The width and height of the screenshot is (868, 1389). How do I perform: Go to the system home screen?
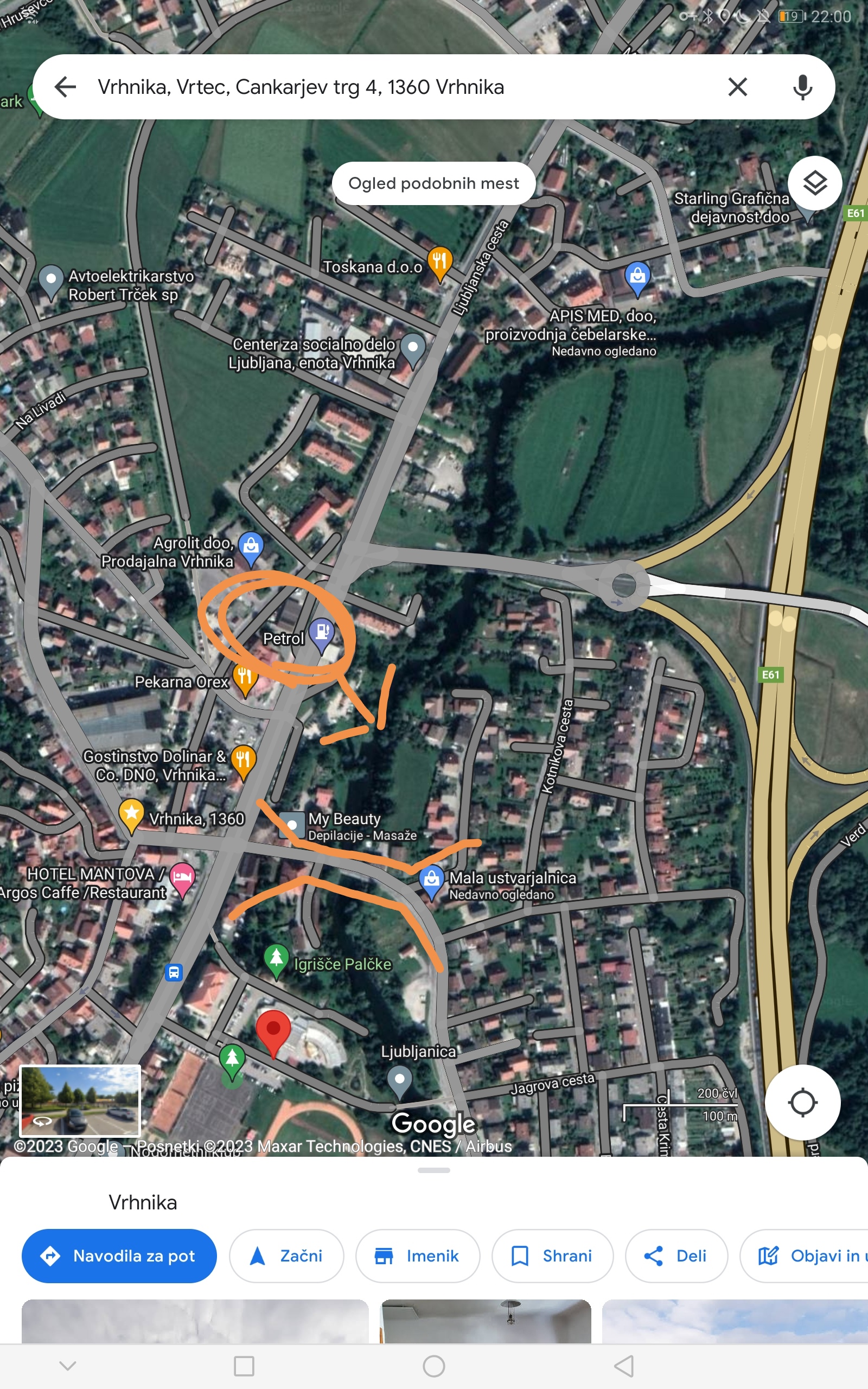pyautogui.click(x=434, y=1367)
